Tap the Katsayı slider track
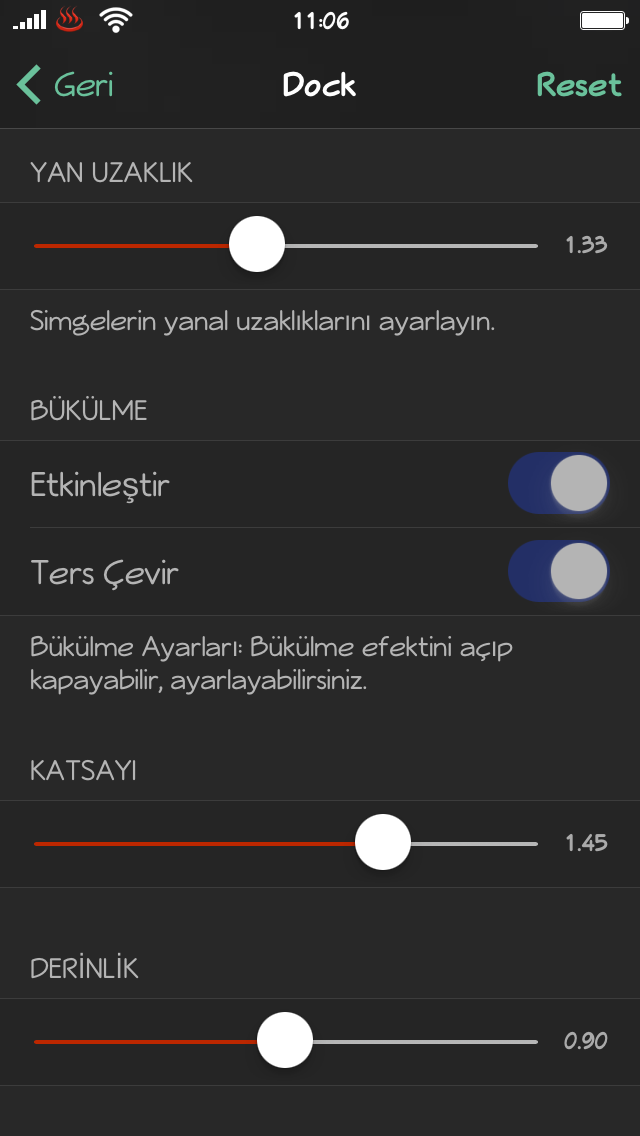The image size is (640, 1136). point(286,843)
